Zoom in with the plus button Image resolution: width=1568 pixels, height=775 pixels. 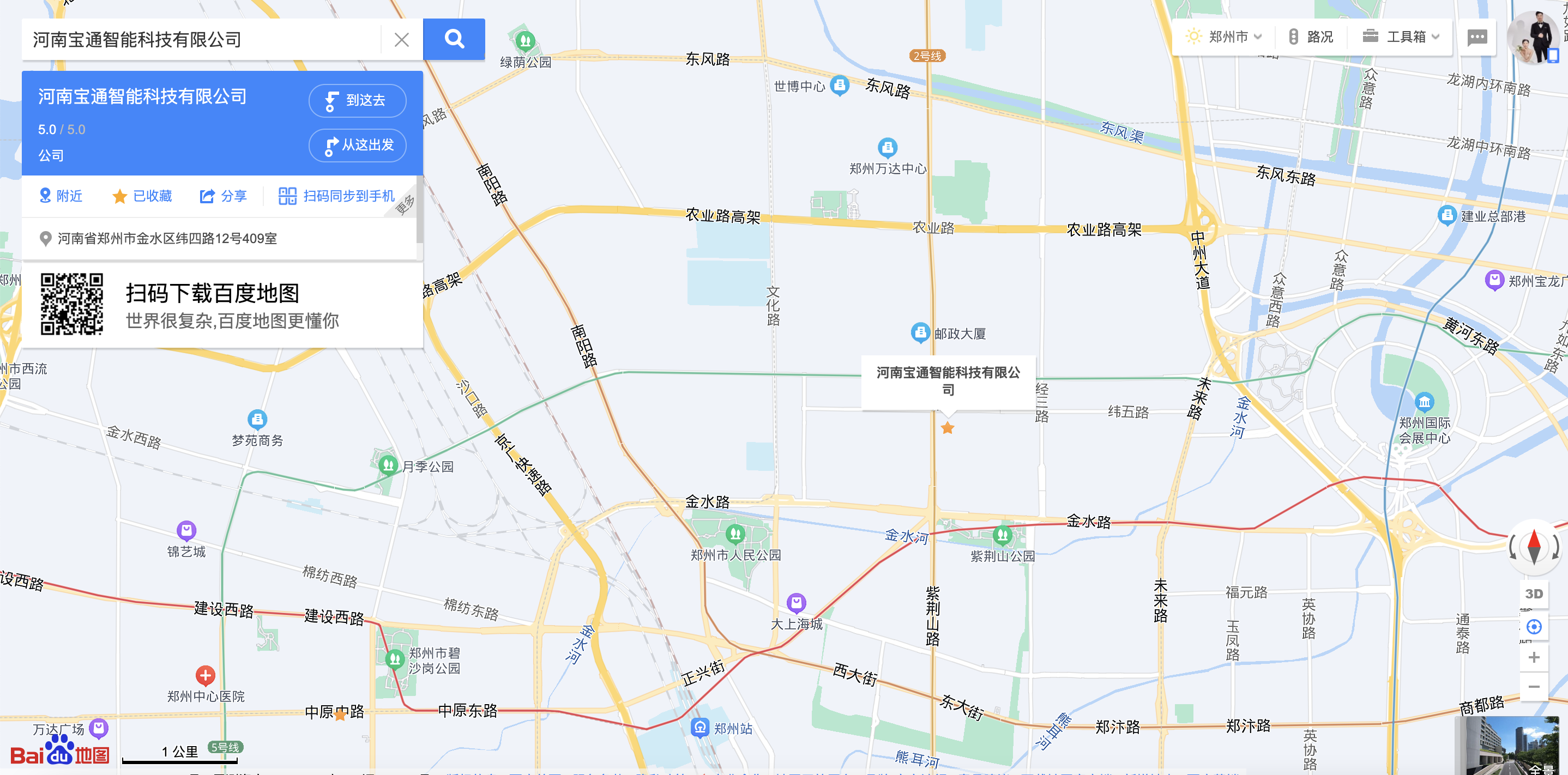coord(1533,657)
